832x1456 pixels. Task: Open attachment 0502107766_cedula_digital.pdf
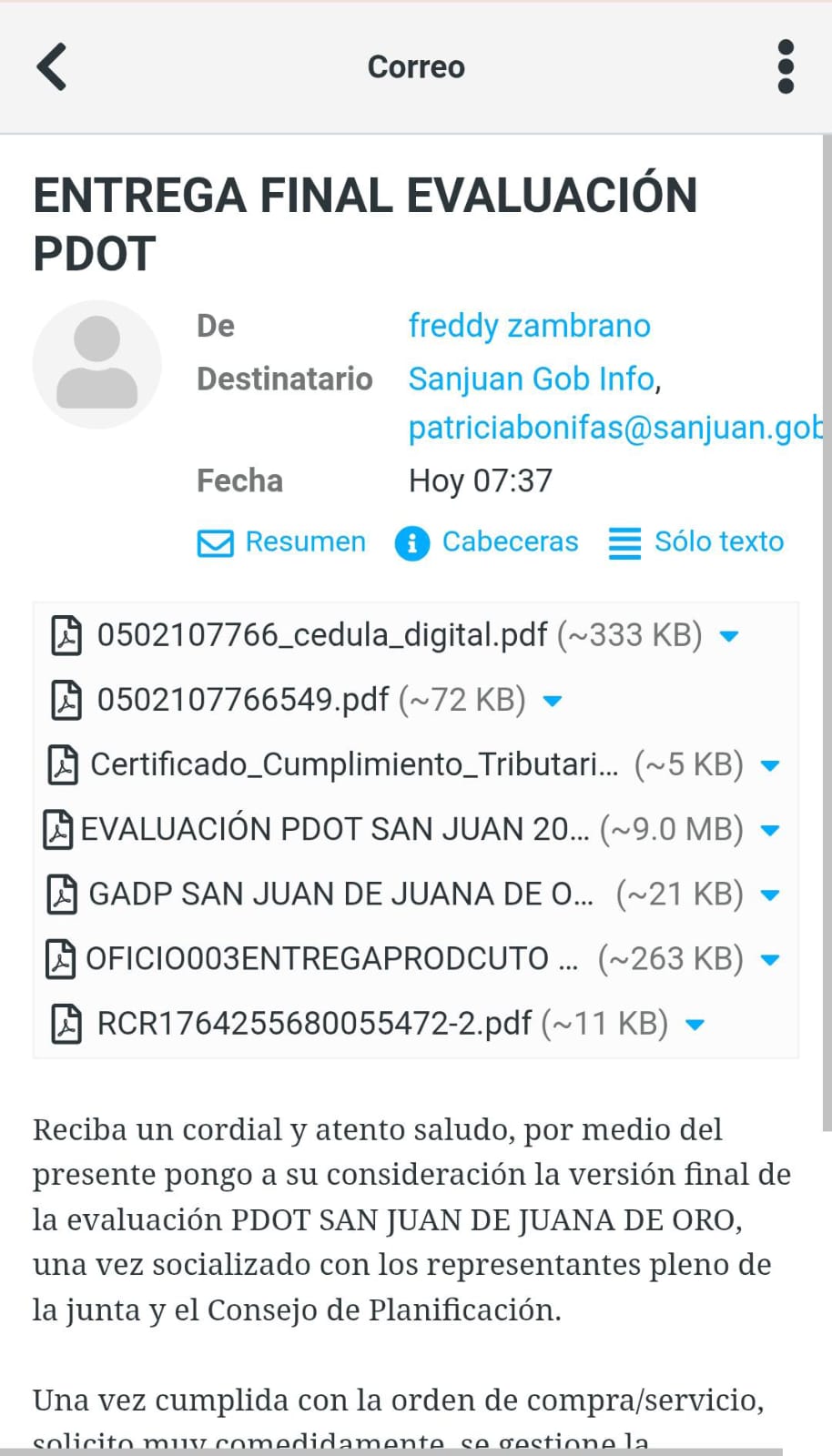coord(321,635)
